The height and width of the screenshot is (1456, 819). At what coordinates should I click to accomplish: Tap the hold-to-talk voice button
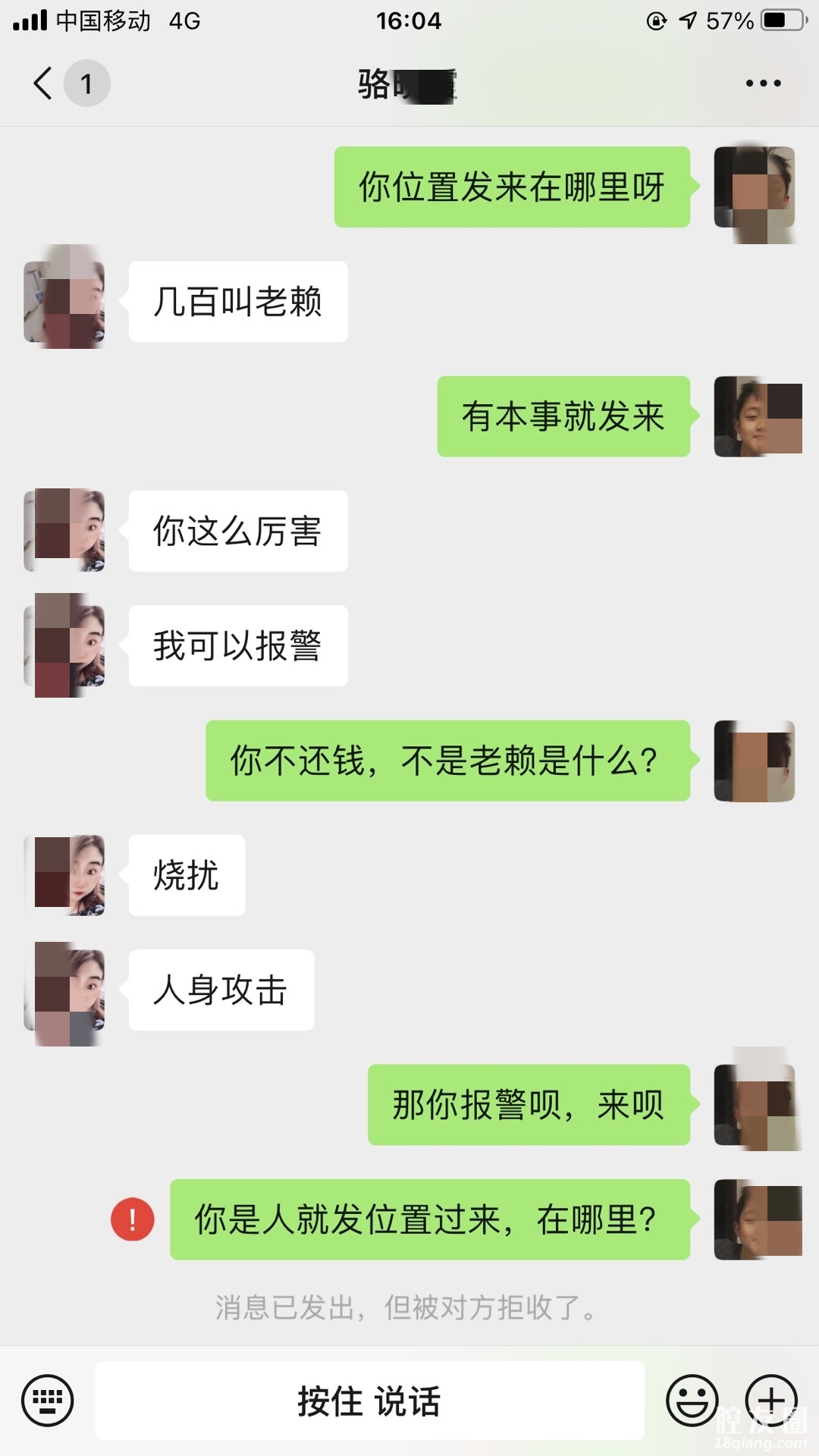click(x=369, y=1401)
